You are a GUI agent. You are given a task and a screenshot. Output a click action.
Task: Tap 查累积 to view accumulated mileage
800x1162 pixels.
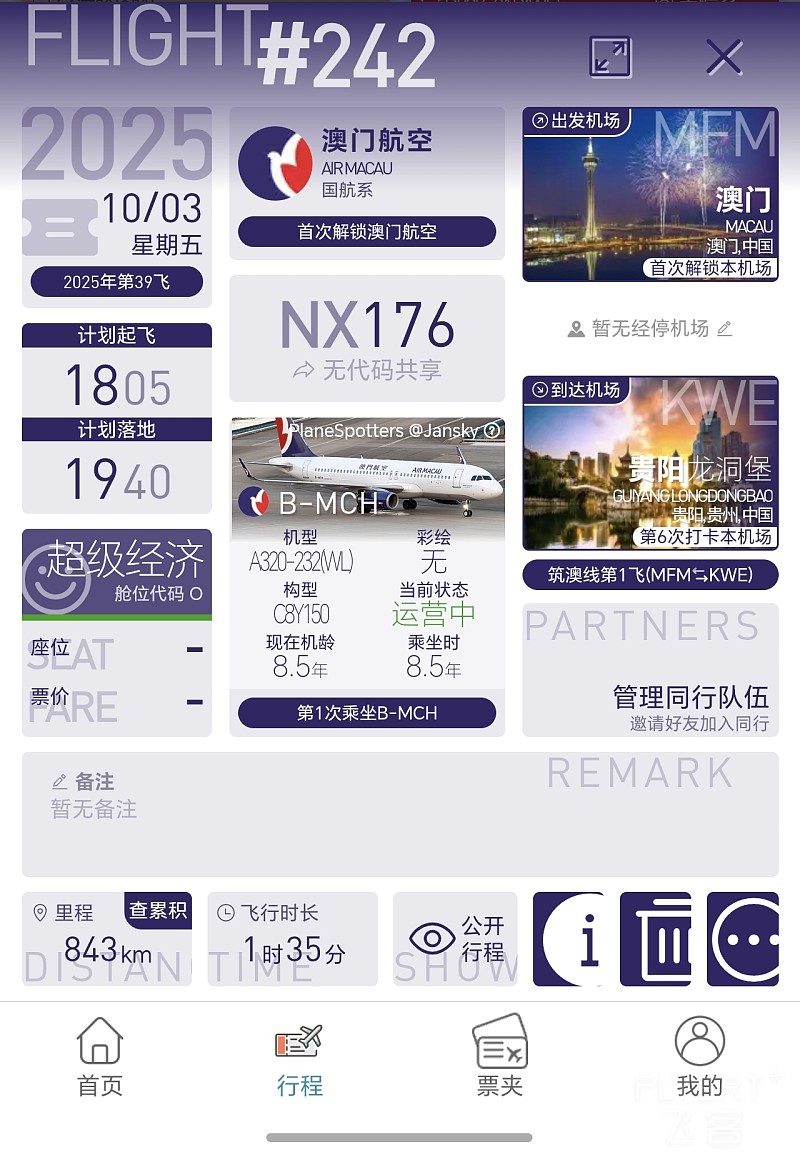click(x=158, y=910)
